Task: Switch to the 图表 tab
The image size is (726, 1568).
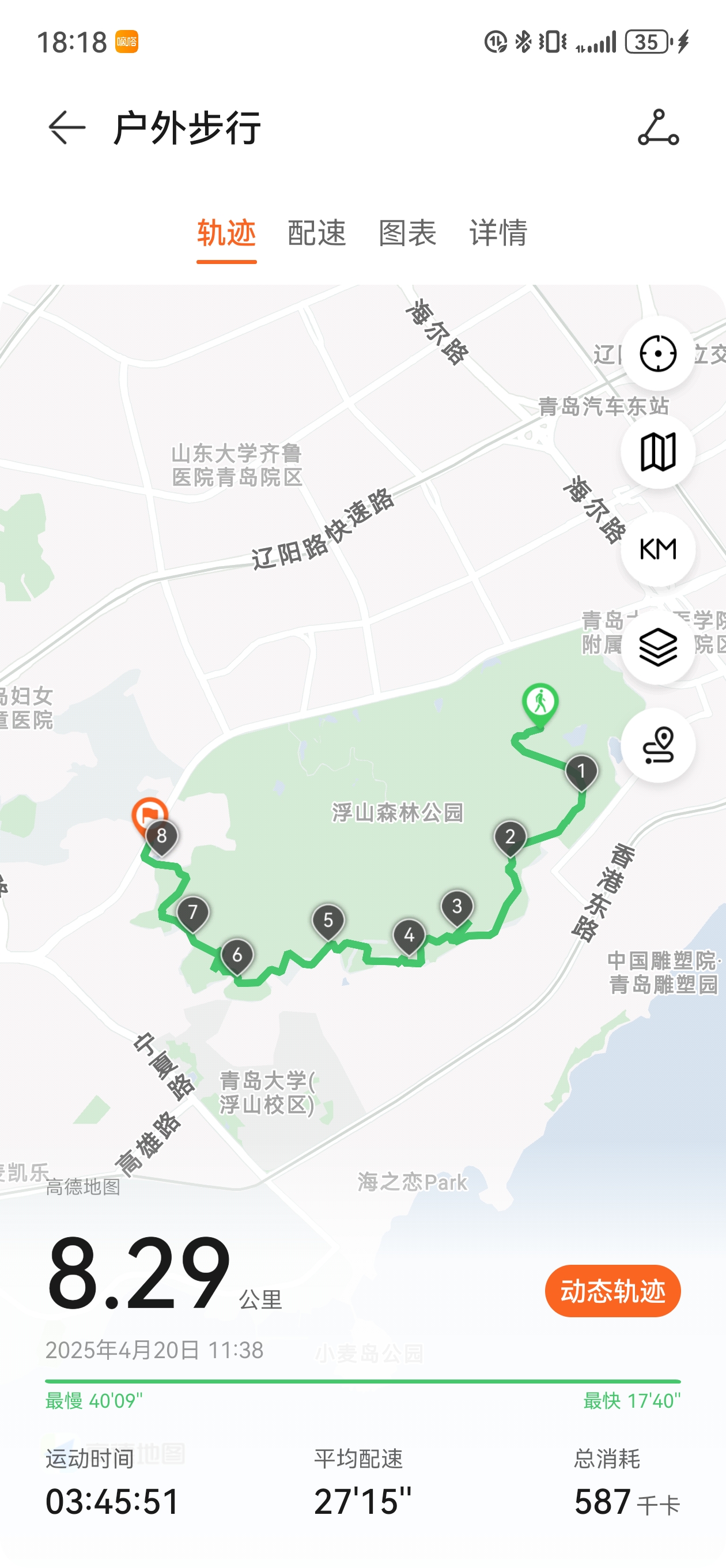Action: [x=408, y=232]
